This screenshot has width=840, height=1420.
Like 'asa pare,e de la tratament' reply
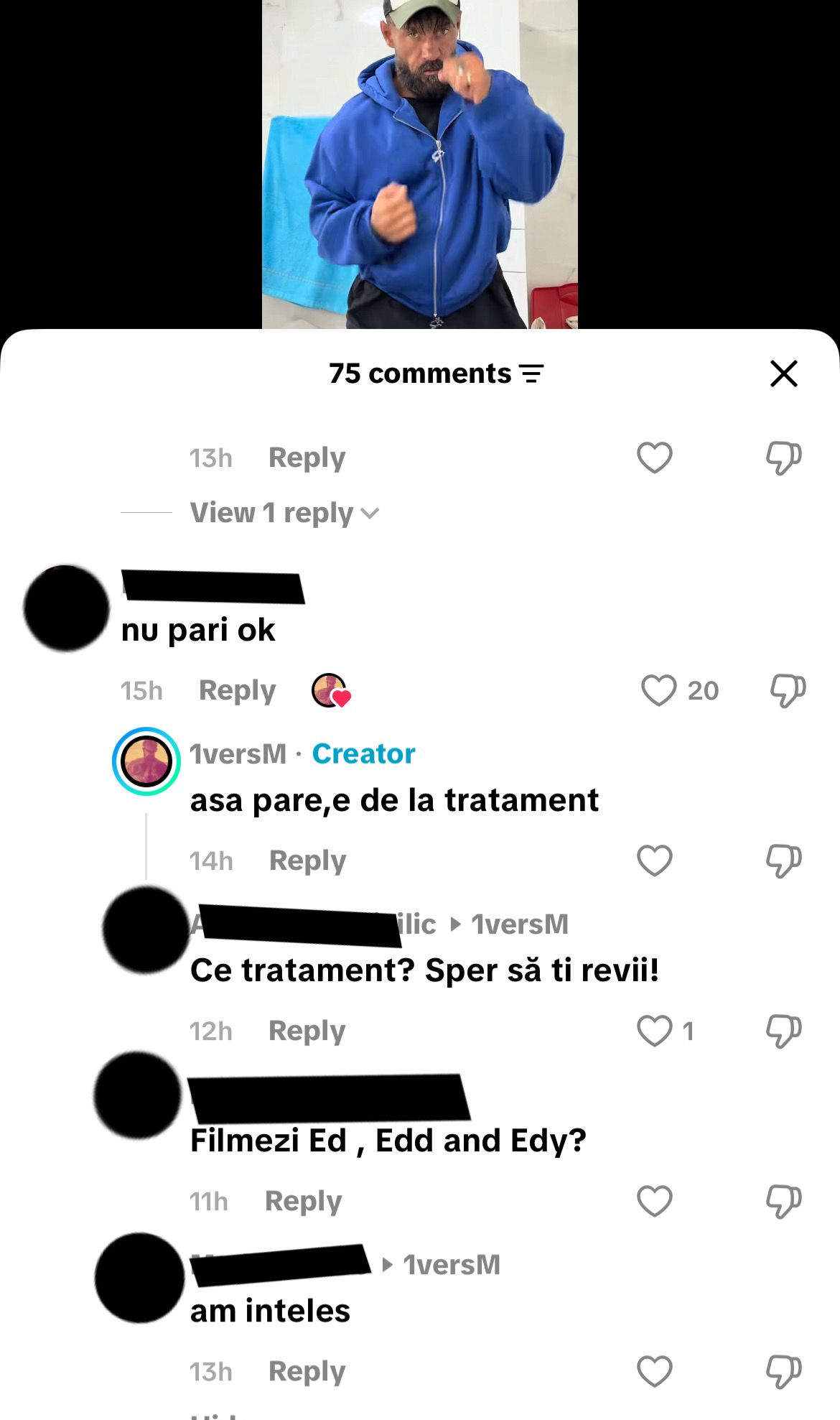pos(654,860)
